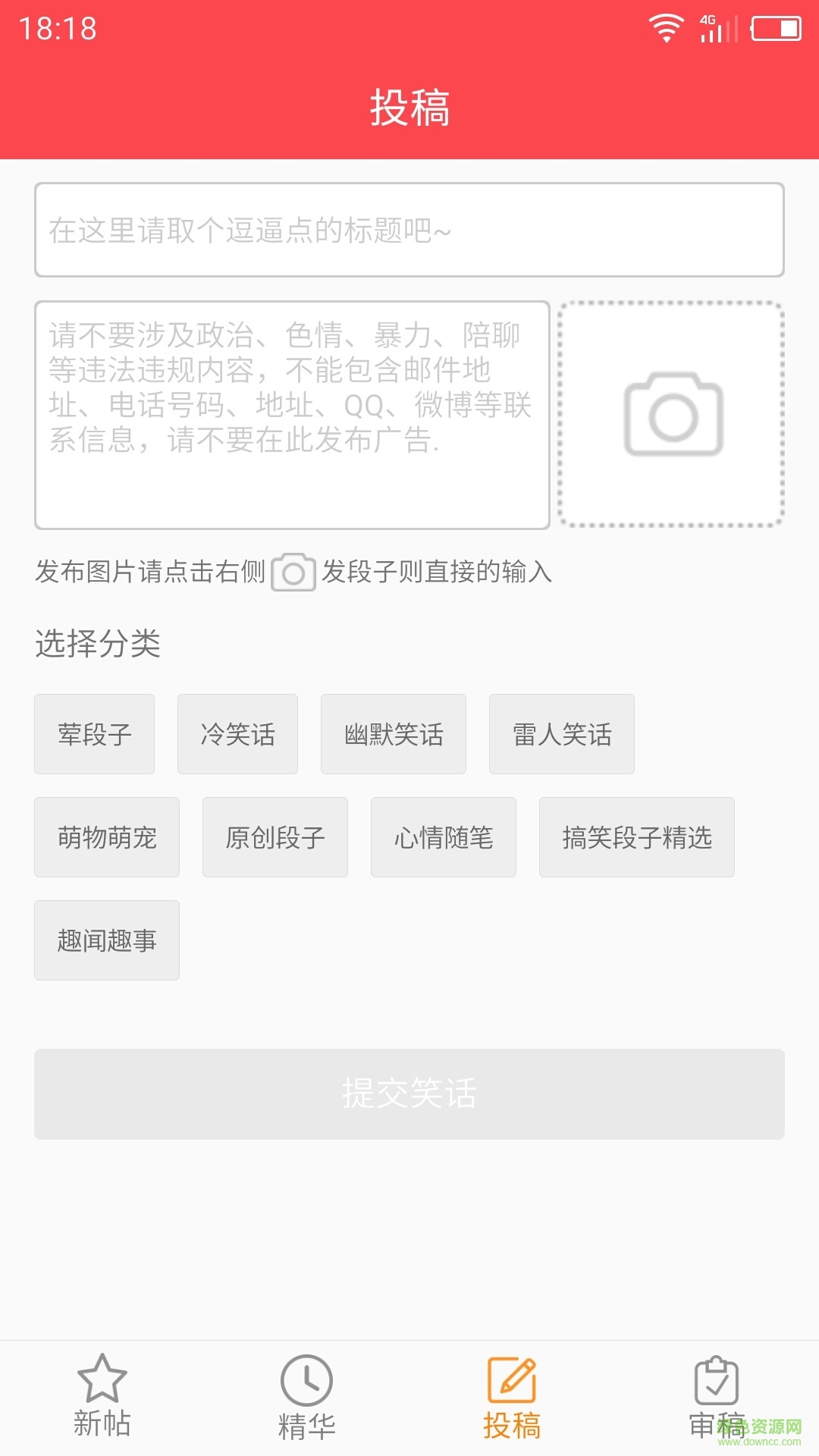The width and height of the screenshot is (819, 1456).
Task: Go to the 投稿 tab
Action: pyautogui.click(x=512, y=1397)
